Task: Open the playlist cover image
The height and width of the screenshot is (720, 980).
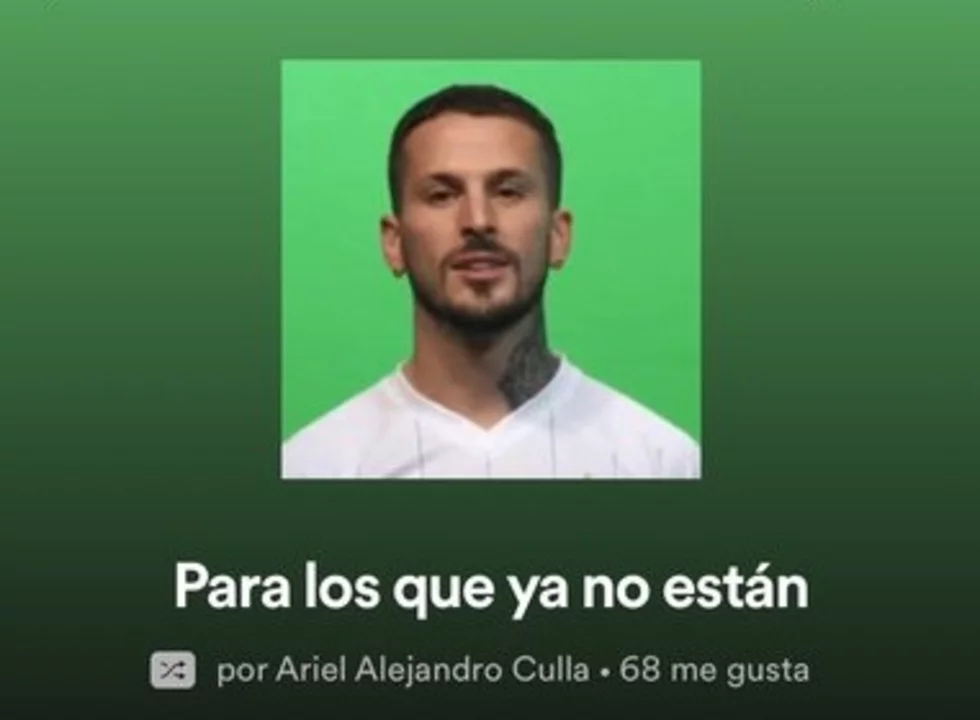Action: pyautogui.click(x=490, y=268)
